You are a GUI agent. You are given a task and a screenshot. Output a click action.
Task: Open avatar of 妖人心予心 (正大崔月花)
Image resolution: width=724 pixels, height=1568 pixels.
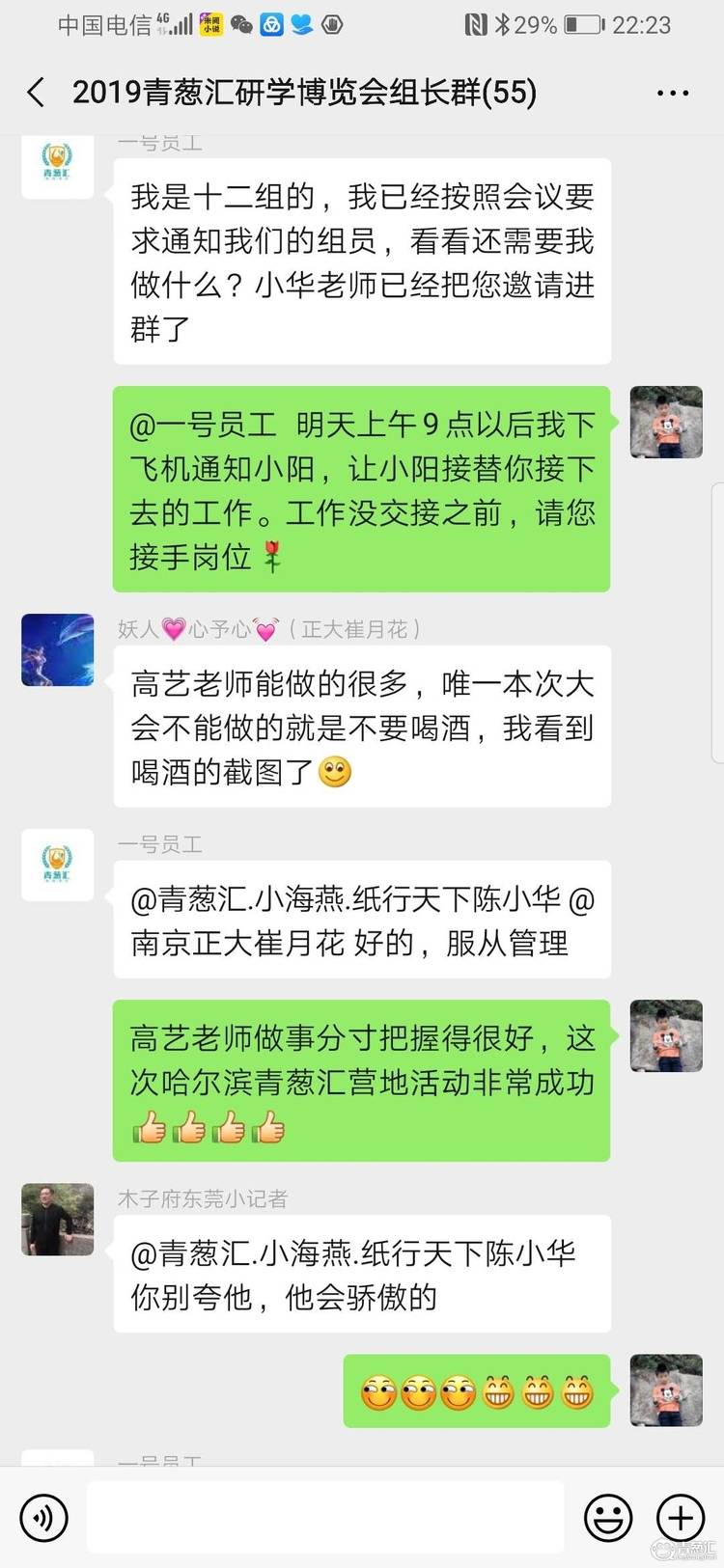click(x=58, y=650)
